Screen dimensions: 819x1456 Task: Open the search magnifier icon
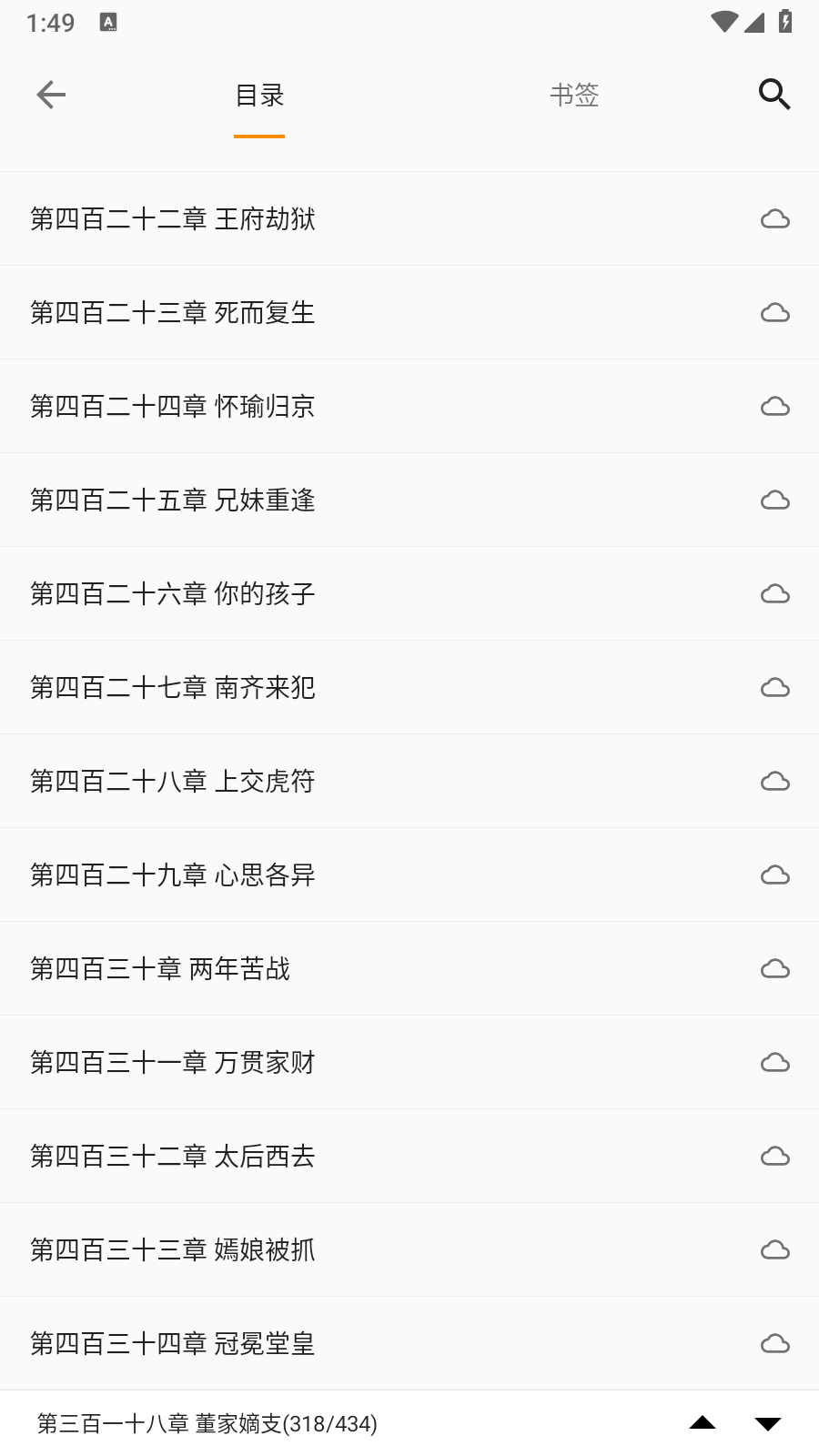(774, 95)
